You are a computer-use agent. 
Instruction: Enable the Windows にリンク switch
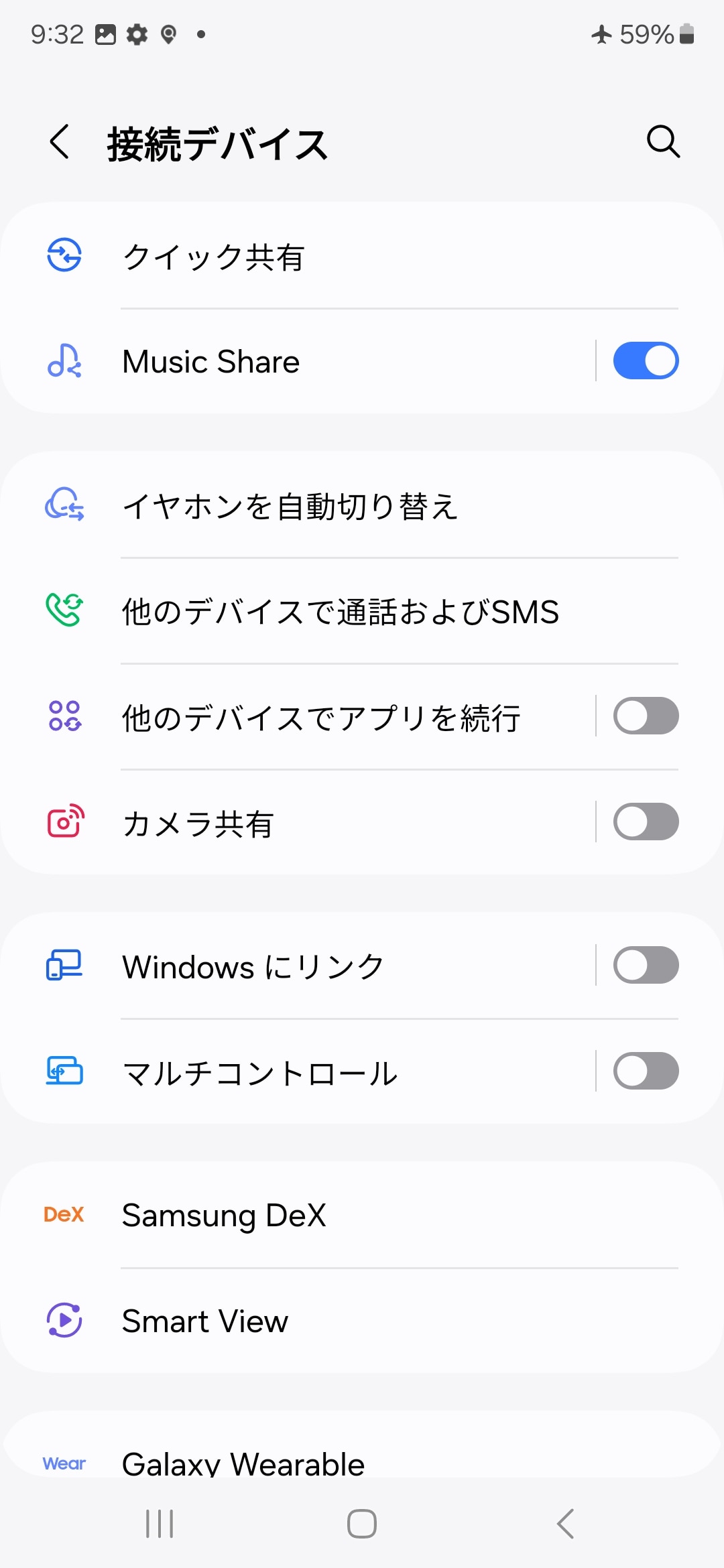pyautogui.click(x=646, y=966)
